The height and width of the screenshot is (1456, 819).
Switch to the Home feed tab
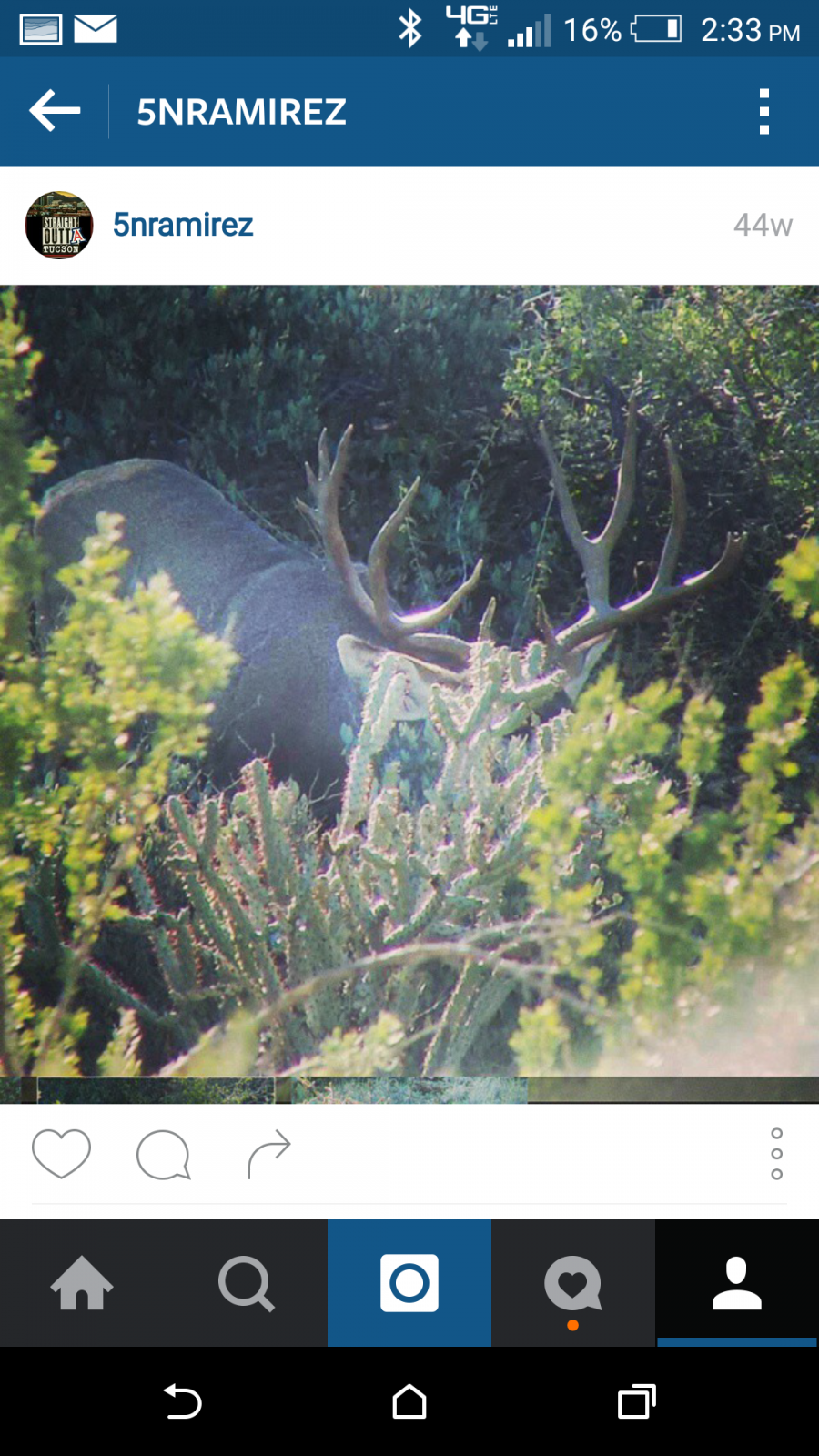click(82, 1283)
